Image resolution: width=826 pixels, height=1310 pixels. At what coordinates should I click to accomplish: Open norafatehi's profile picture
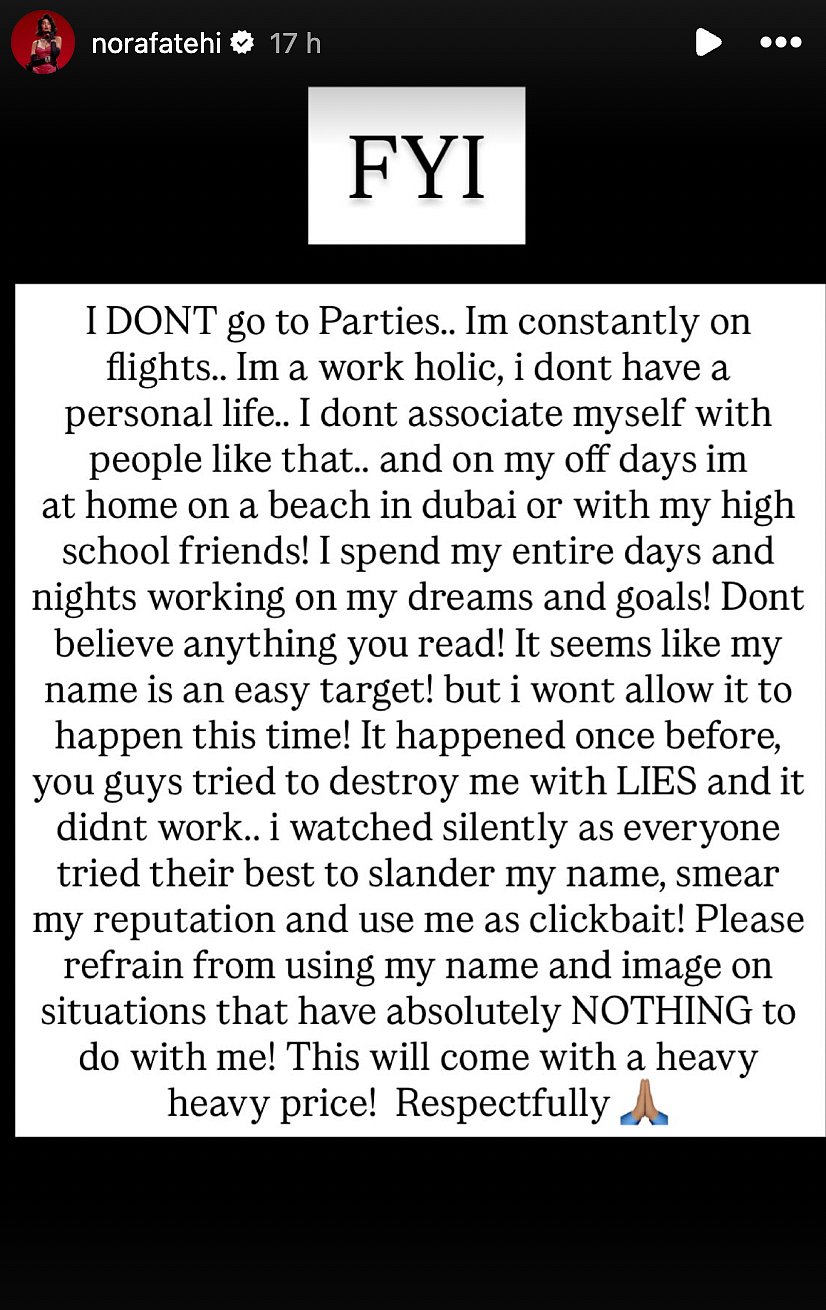coord(43,43)
